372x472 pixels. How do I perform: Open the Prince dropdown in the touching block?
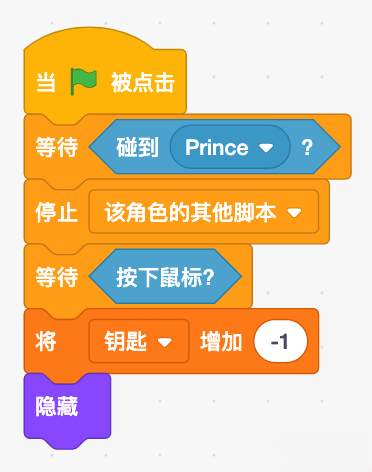tap(230, 147)
